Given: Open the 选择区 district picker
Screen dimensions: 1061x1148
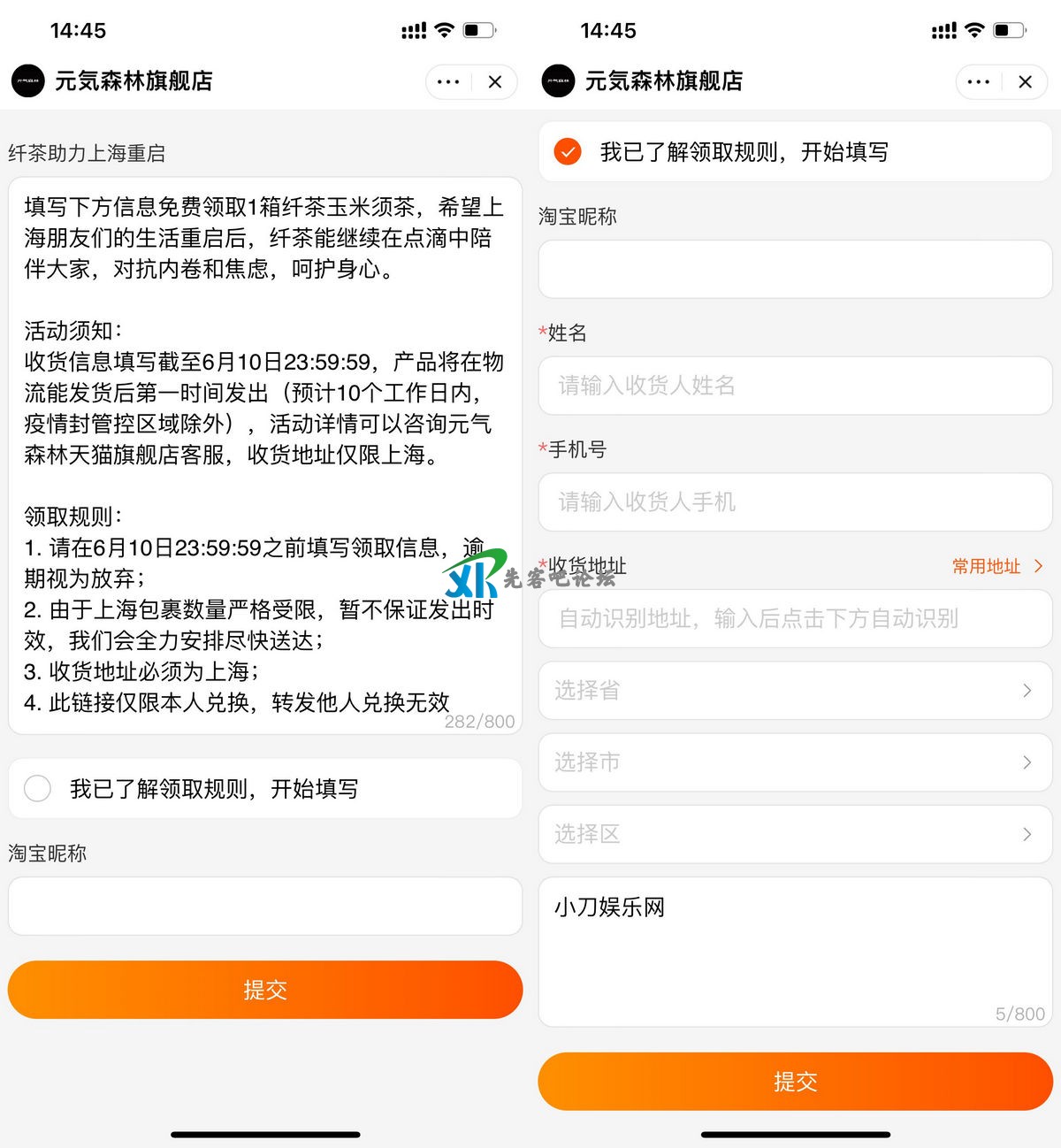Looking at the screenshot, I should pyautogui.click(x=795, y=834).
